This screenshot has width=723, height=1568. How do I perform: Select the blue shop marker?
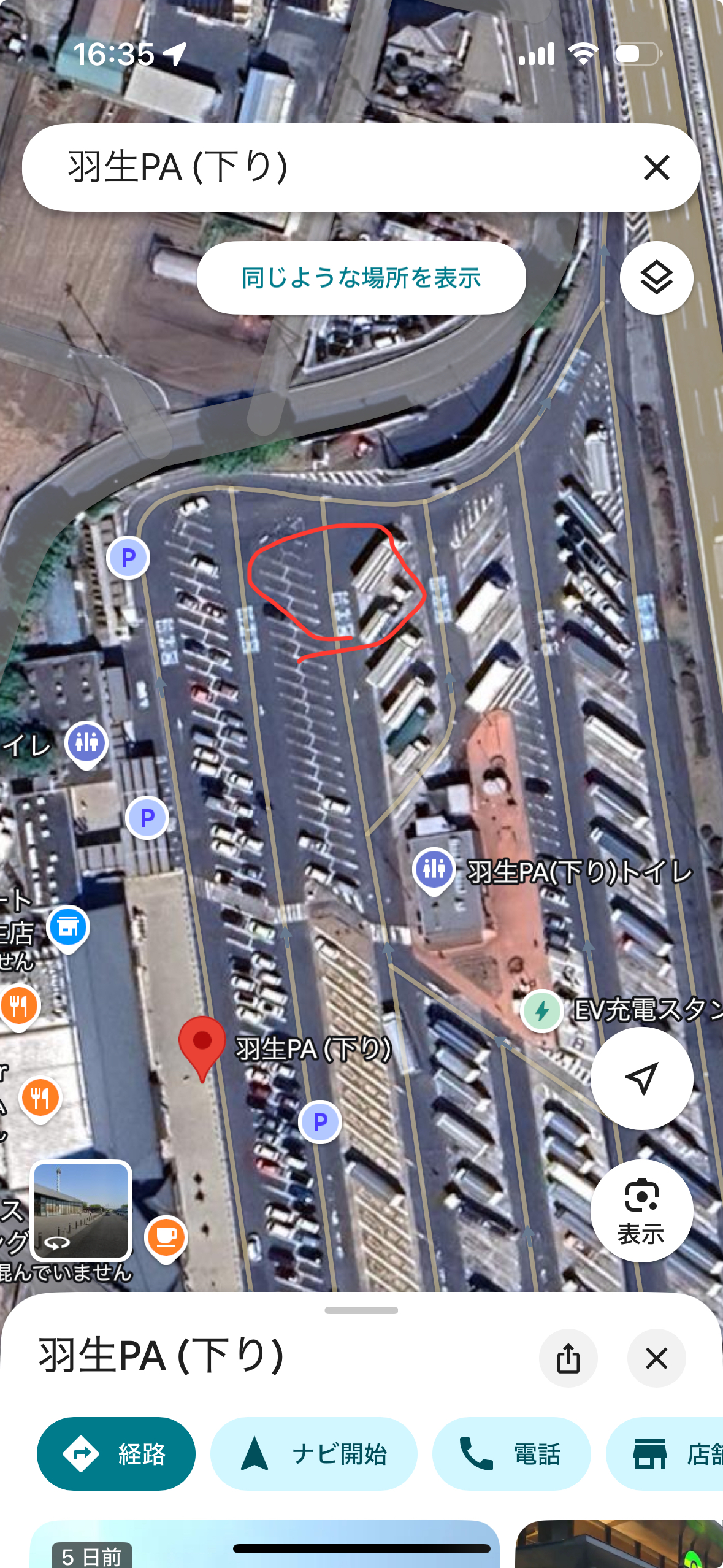tap(68, 928)
